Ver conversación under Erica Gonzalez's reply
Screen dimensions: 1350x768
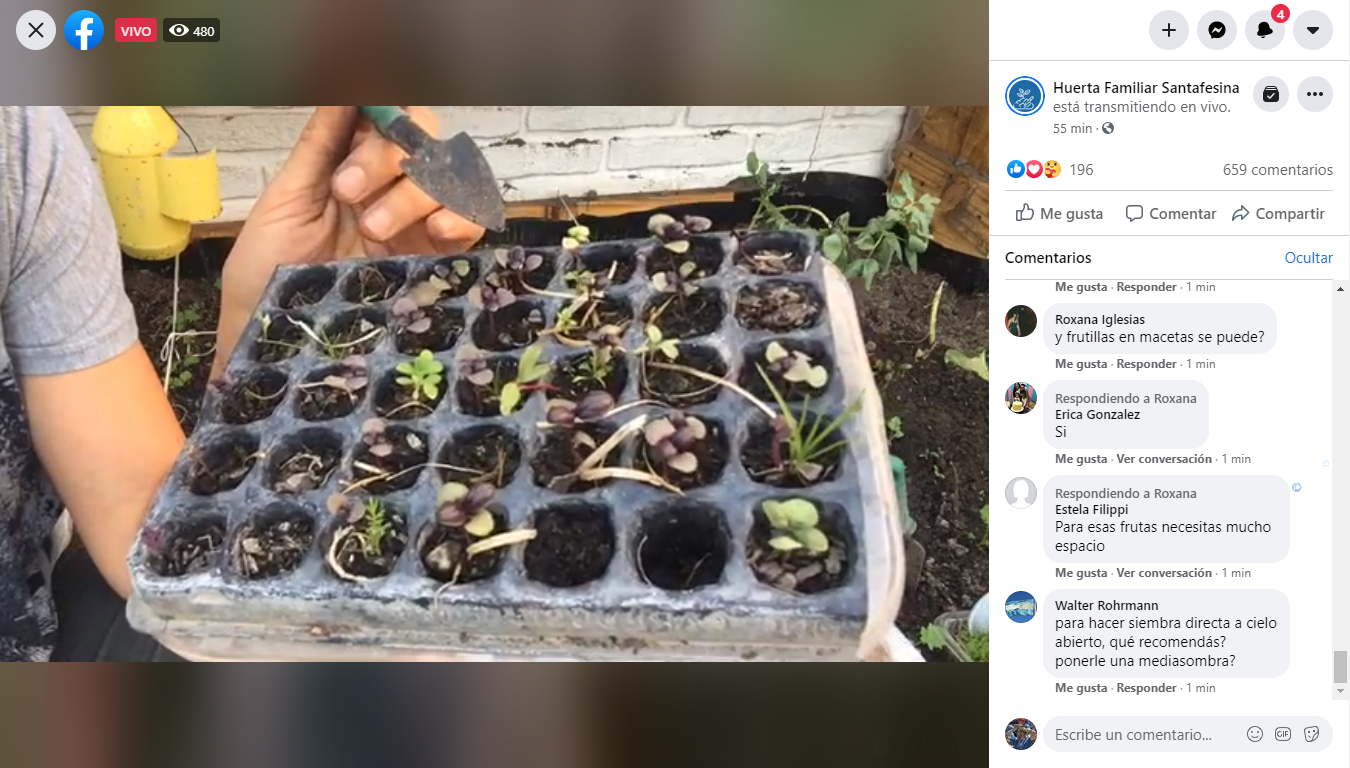(x=1164, y=459)
